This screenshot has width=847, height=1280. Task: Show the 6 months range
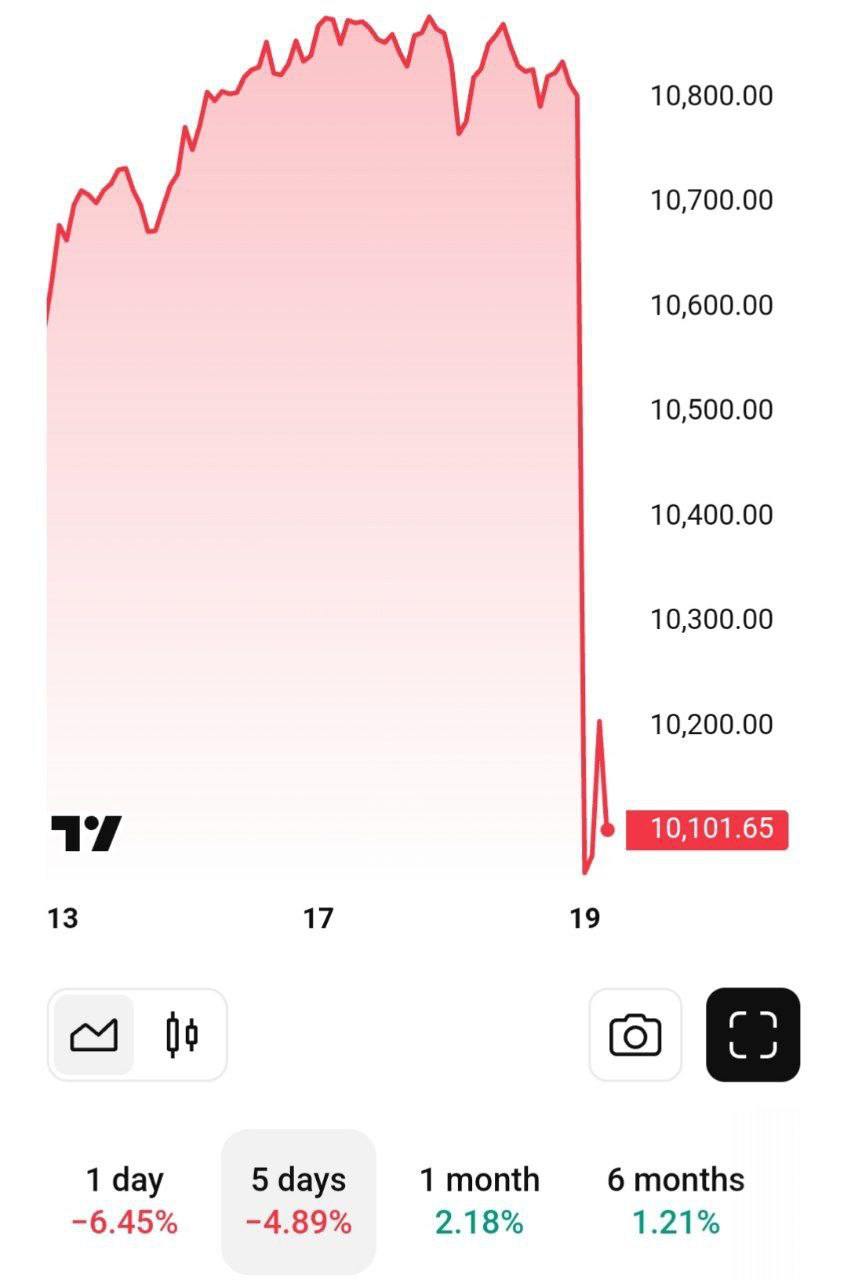pos(675,1200)
